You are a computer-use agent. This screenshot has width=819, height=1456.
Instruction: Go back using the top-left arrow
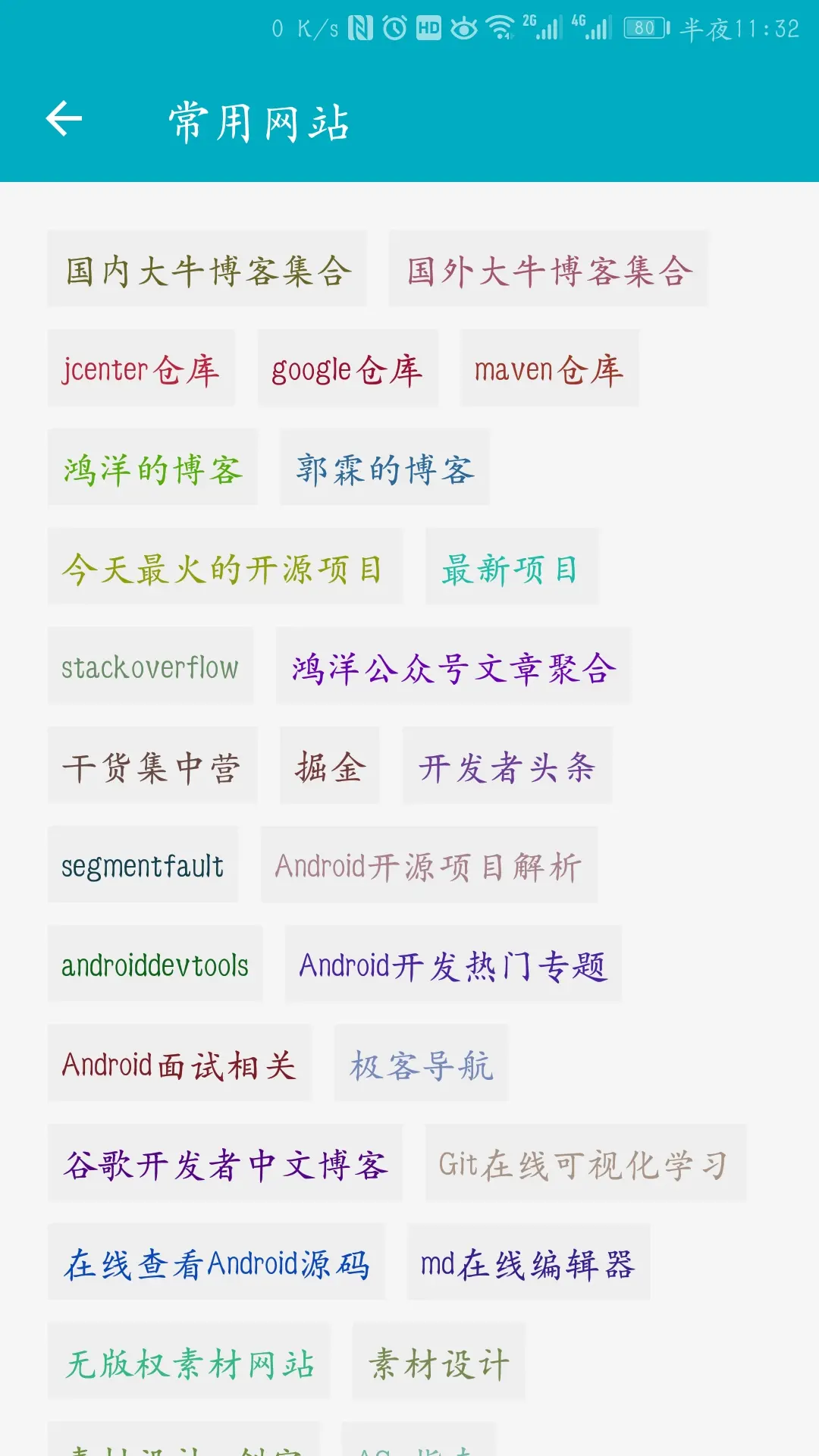coord(64,119)
